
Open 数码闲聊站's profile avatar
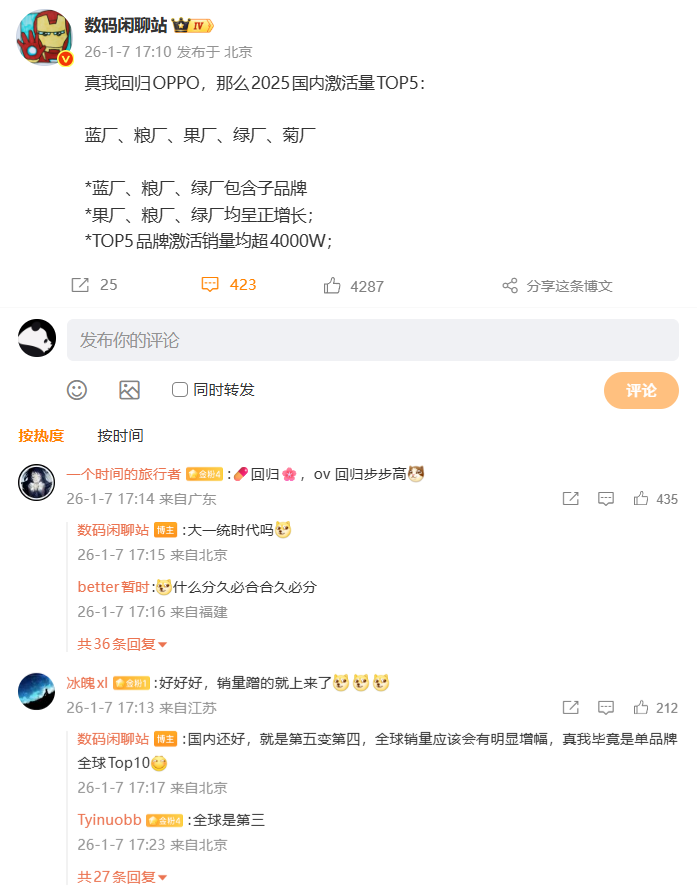[x=45, y=39]
